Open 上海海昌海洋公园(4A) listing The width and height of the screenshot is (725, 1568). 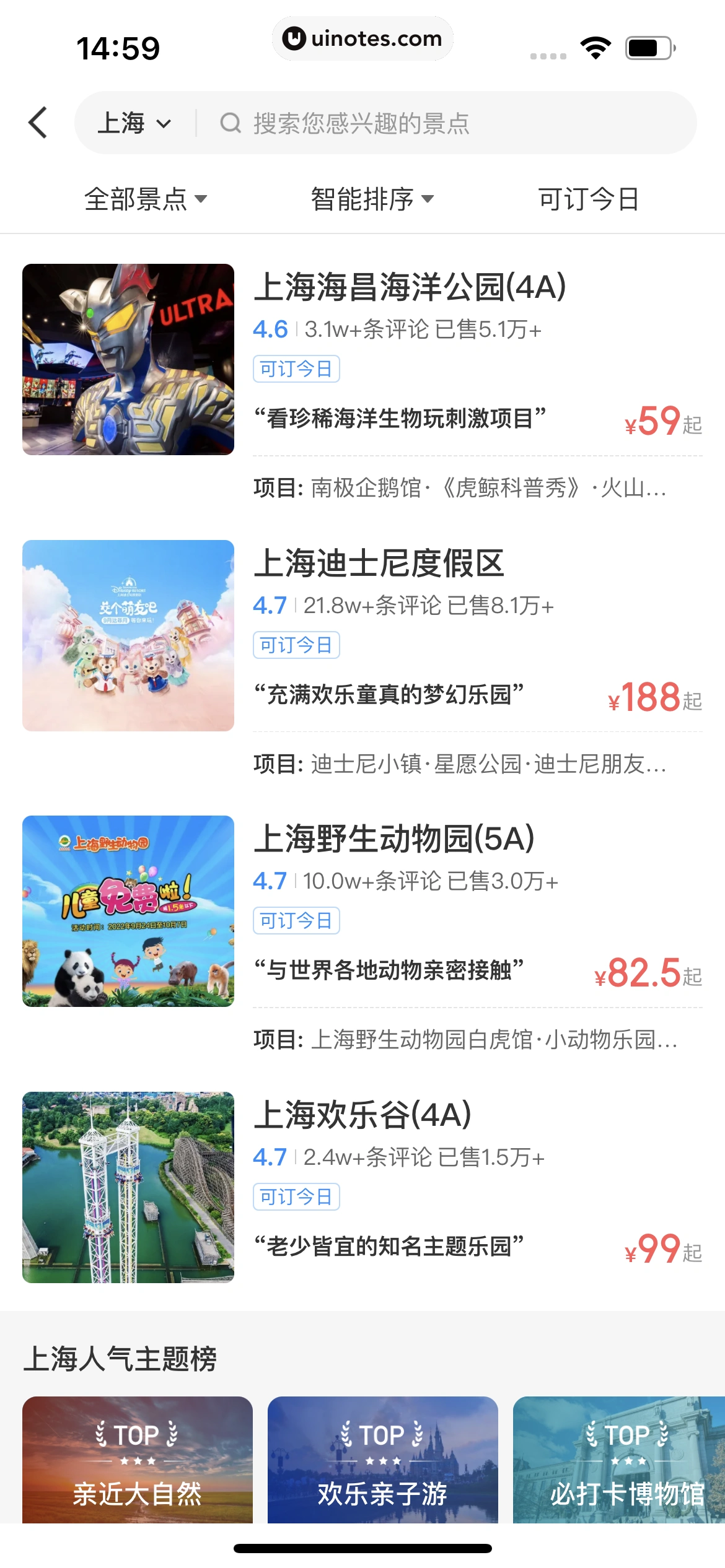(x=410, y=288)
